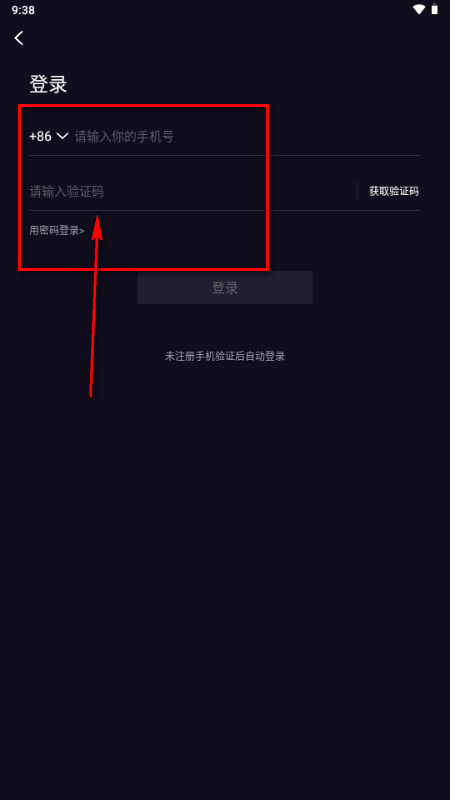Open the +86 country code dropdown
This screenshot has height=800, width=450.
coord(49,136)
